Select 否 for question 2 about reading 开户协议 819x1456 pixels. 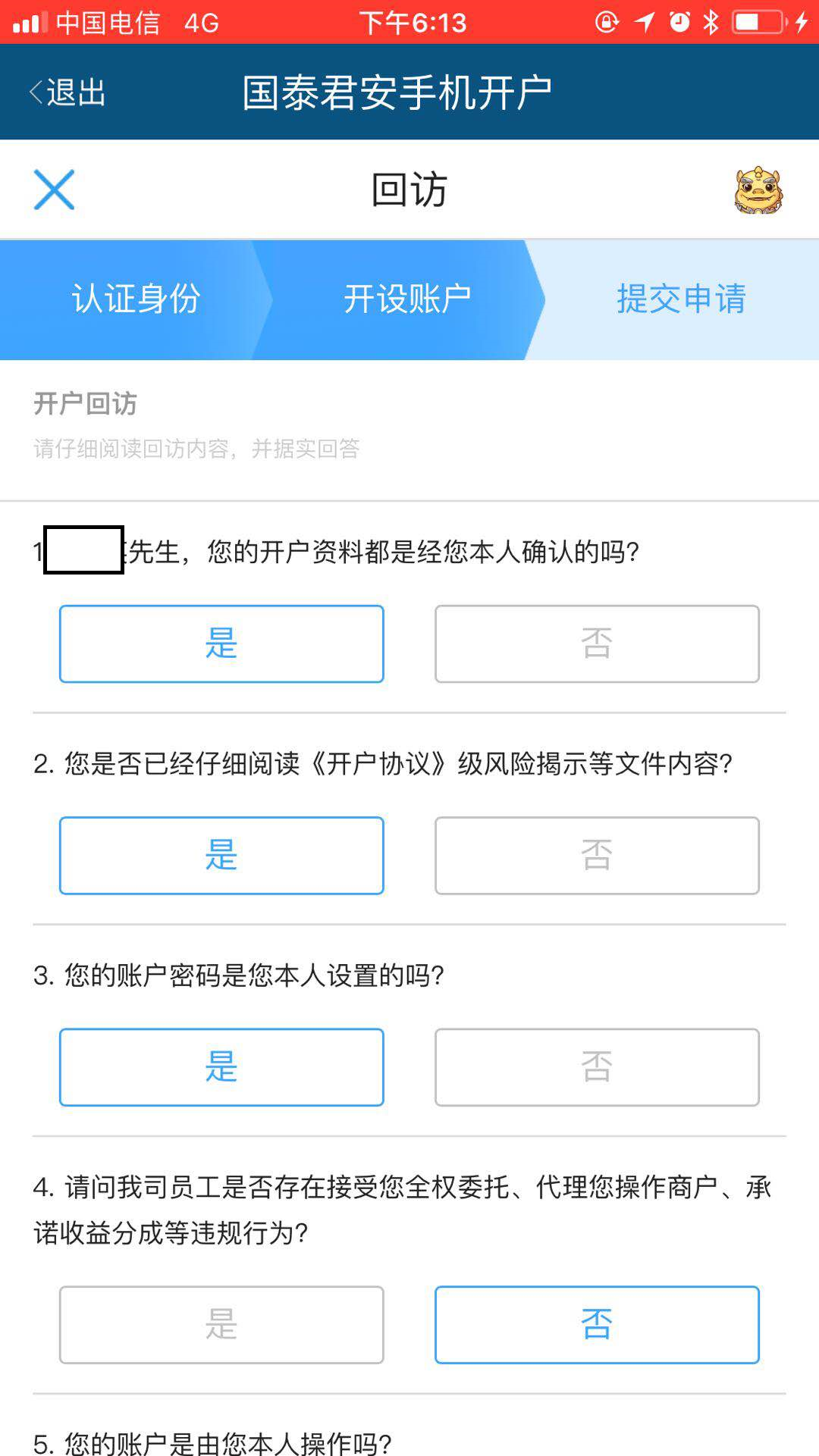pos(597,855)
